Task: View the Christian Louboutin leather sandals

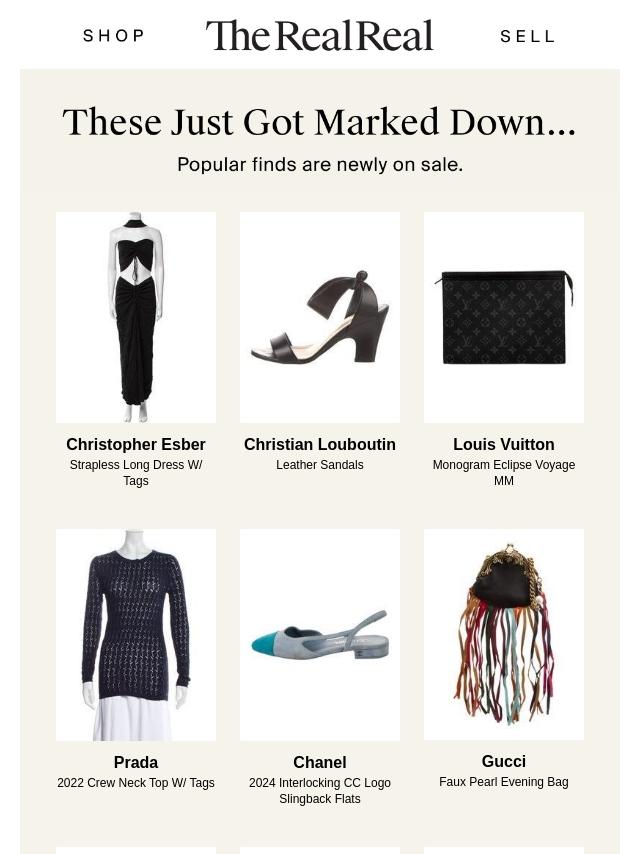Action: 320,317
